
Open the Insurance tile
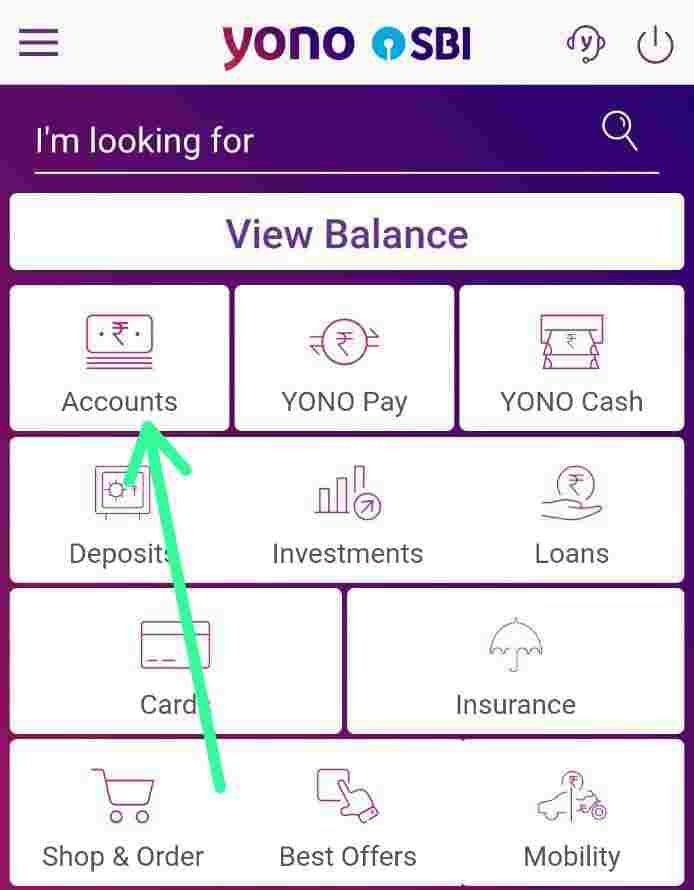(515, 662)
